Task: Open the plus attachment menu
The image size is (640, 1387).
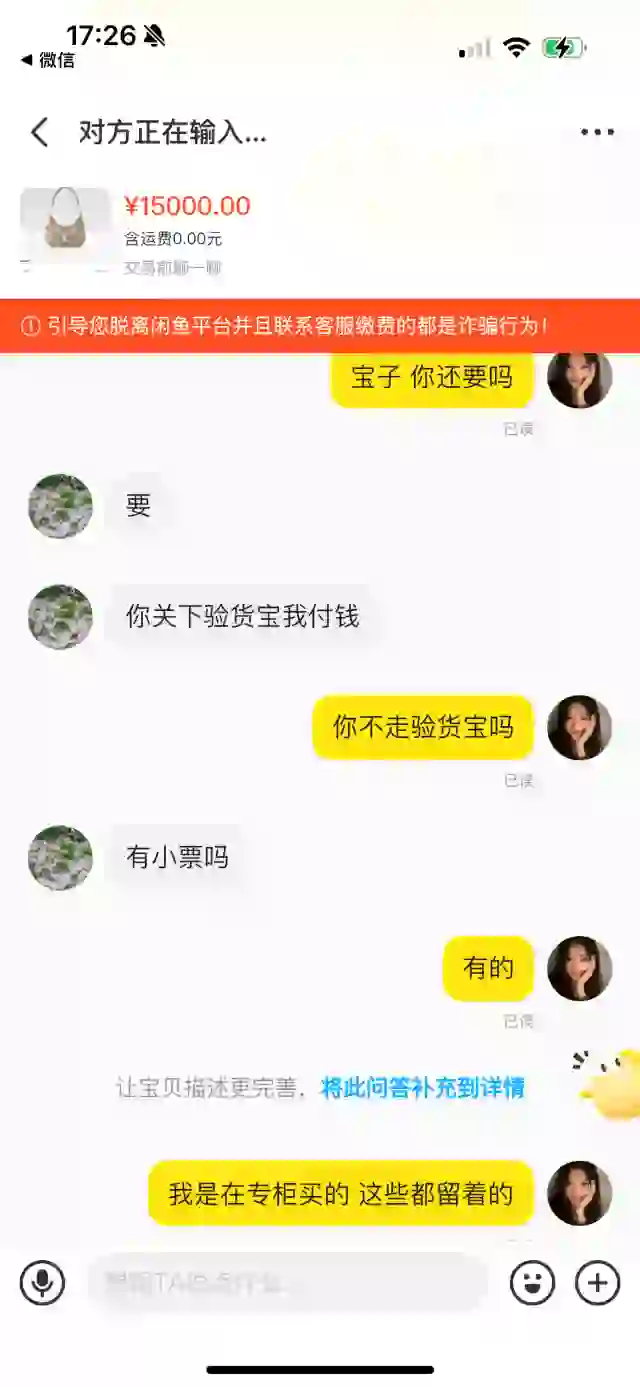Action: pos(597,1282)
